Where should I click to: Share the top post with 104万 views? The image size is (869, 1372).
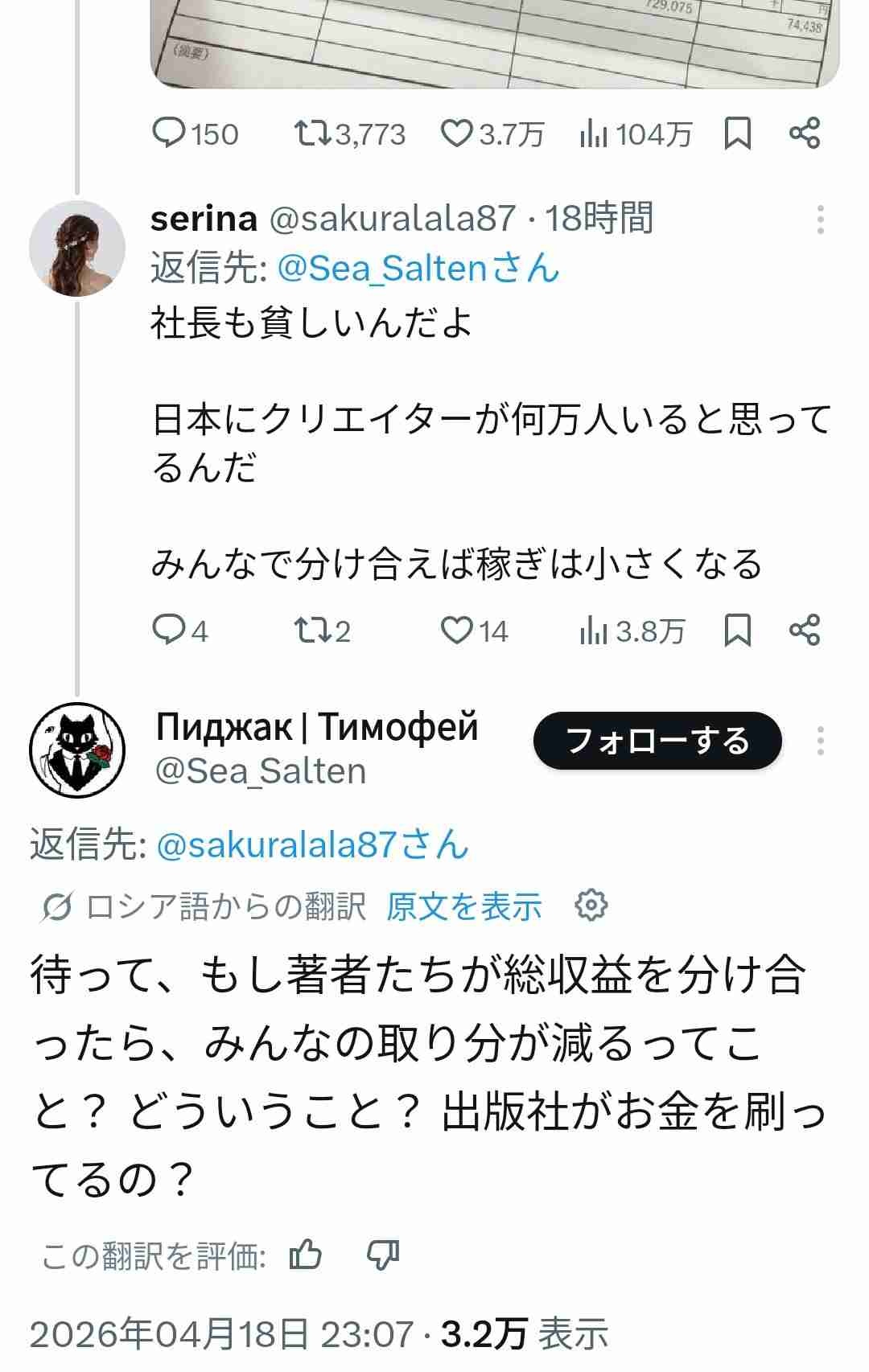click(804, 134)
